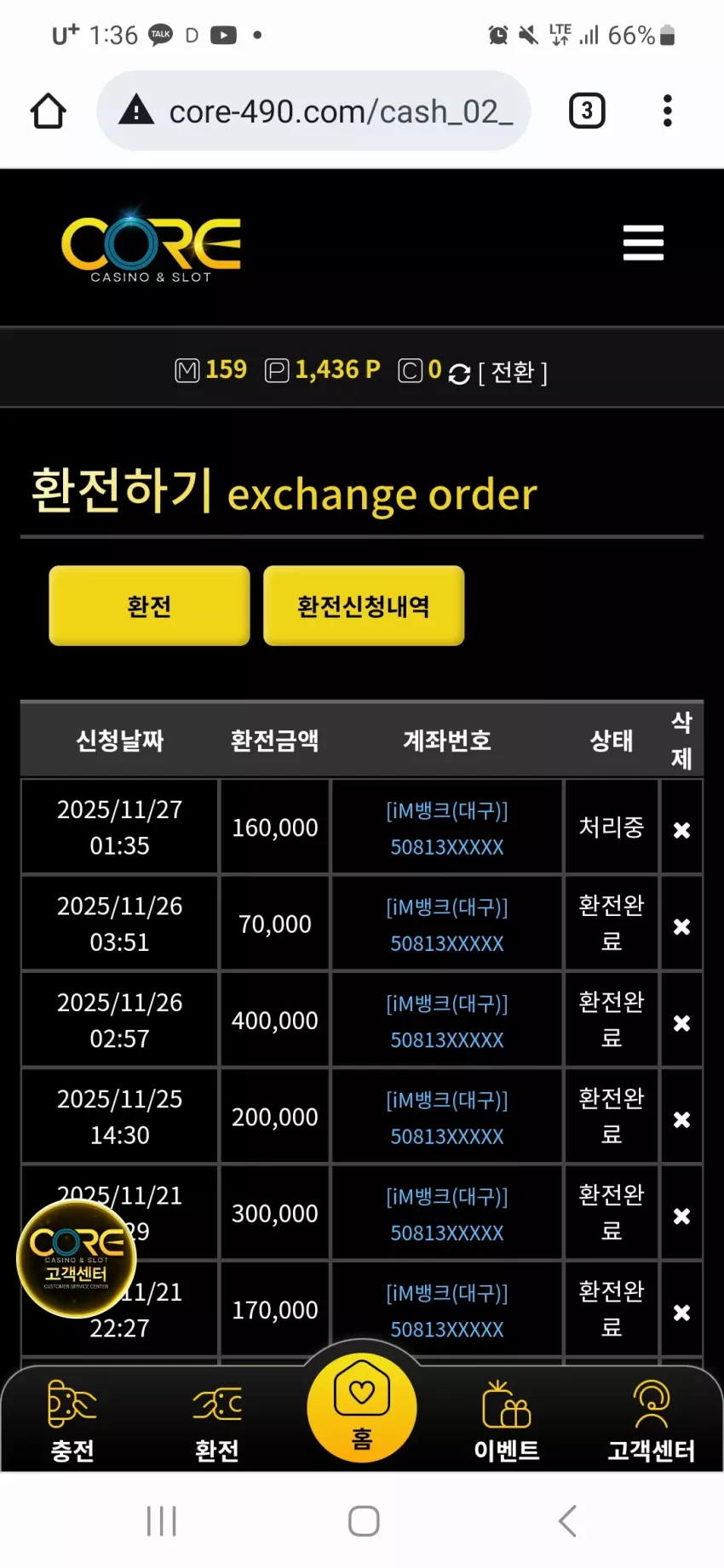This screenshot has height=1568, width=724.
Task: Open the browser home page
Action: tap(49, 111)
